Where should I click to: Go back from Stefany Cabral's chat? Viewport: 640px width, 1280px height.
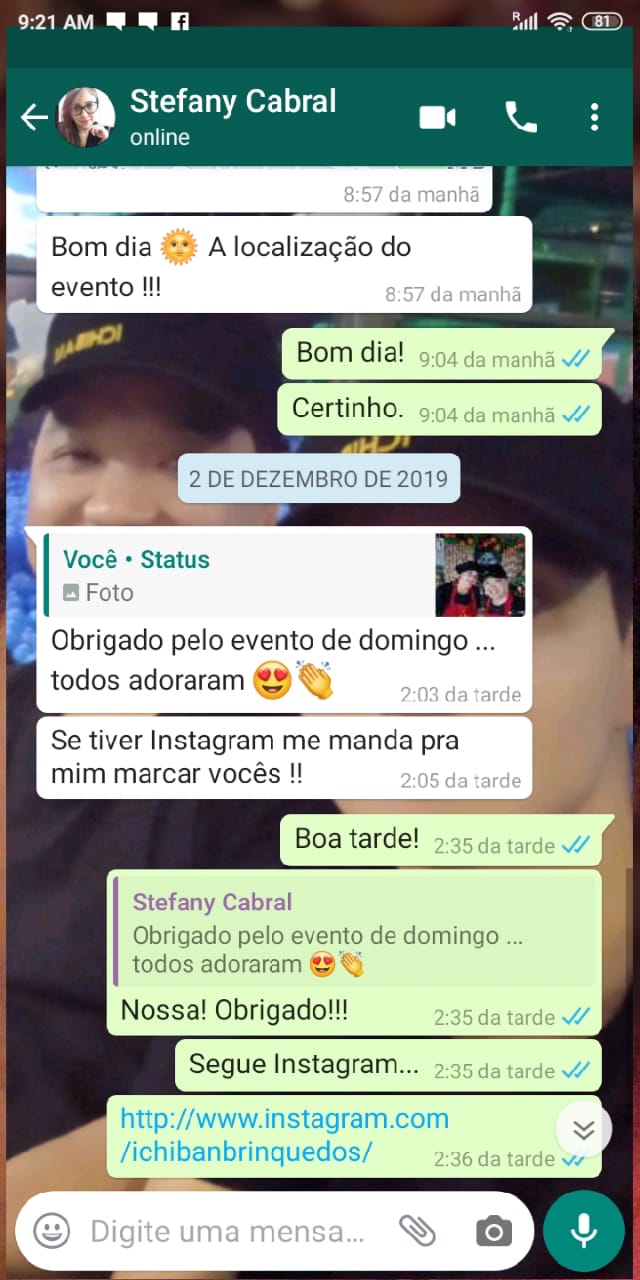click(34, 118)
